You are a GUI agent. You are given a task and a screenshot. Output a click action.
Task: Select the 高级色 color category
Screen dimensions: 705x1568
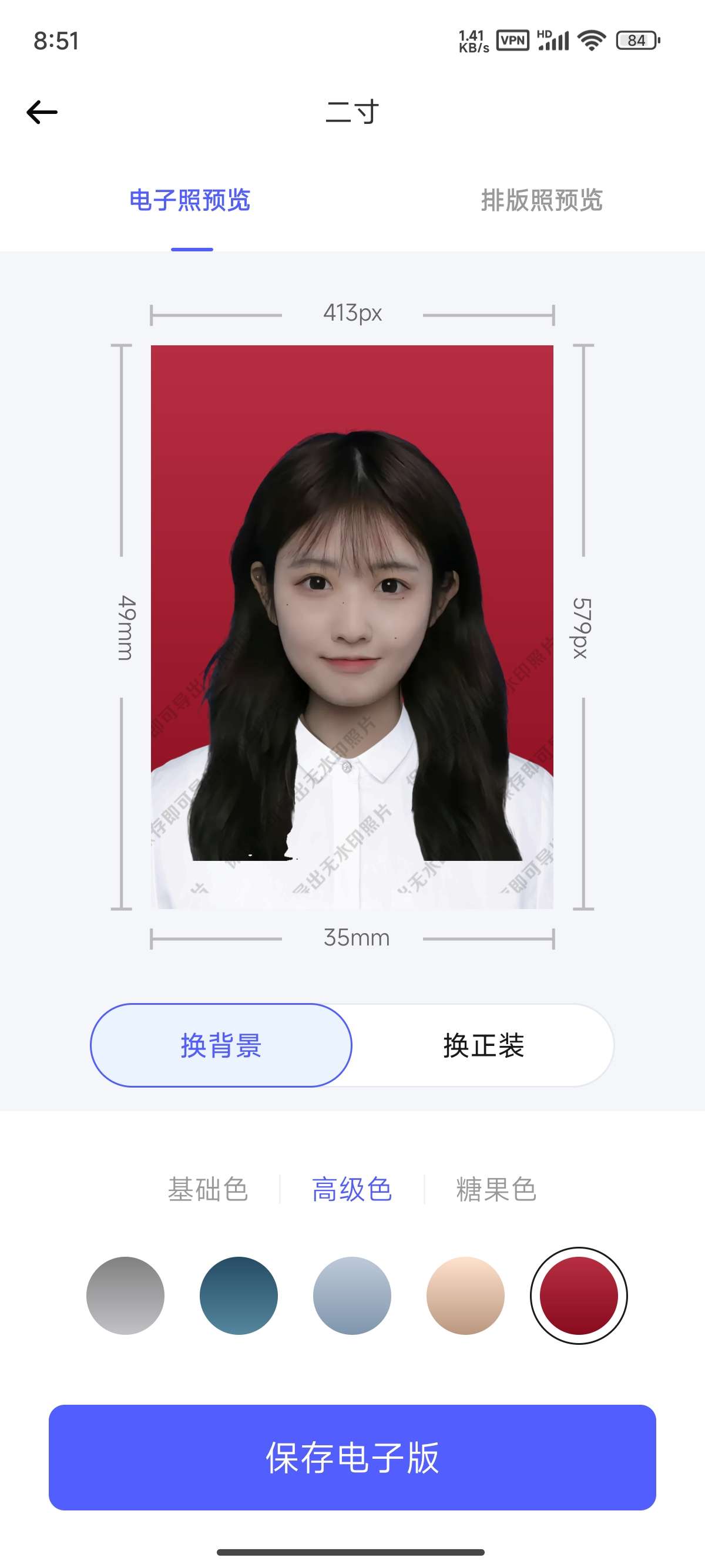click(x=352, y=1189)
